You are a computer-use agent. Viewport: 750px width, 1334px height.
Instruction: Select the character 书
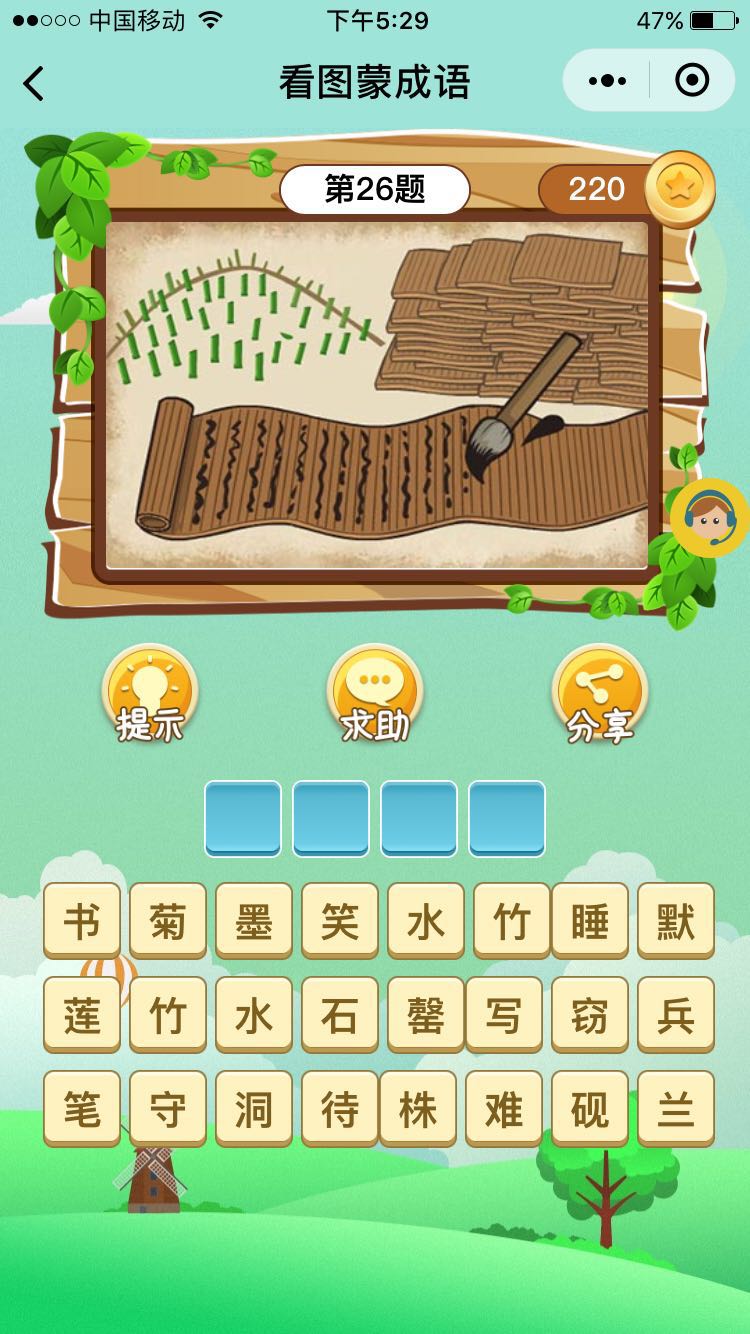(82, 920)
